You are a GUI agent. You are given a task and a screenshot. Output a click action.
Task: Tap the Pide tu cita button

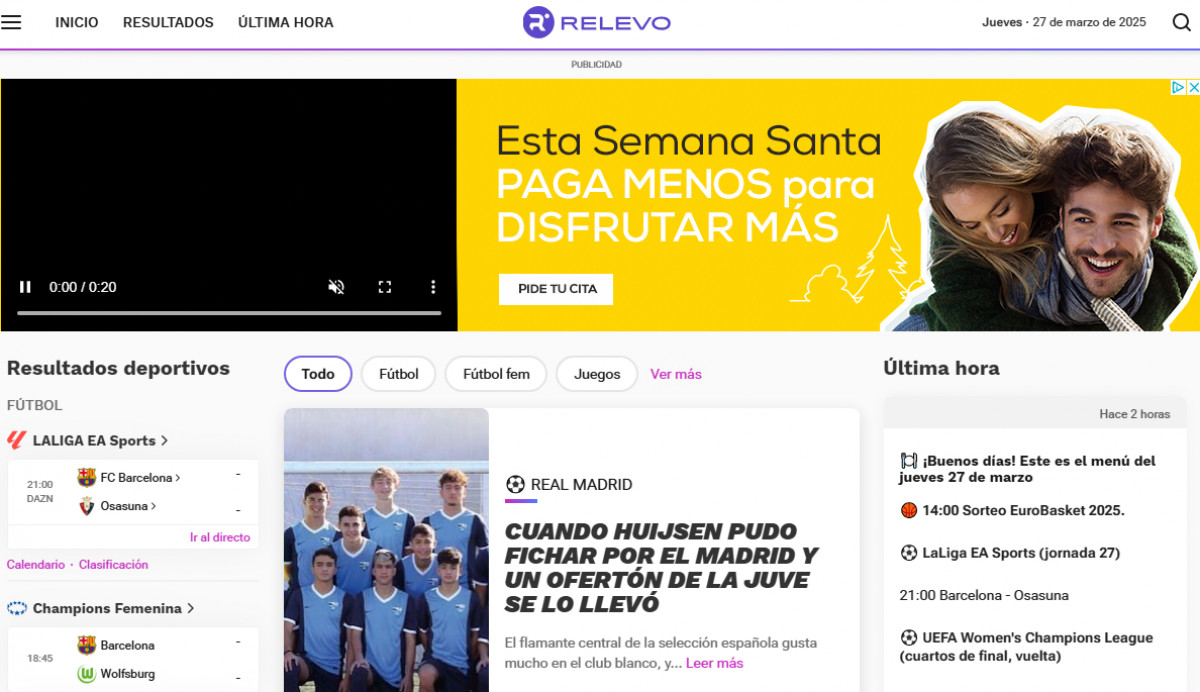click(556, 289)
